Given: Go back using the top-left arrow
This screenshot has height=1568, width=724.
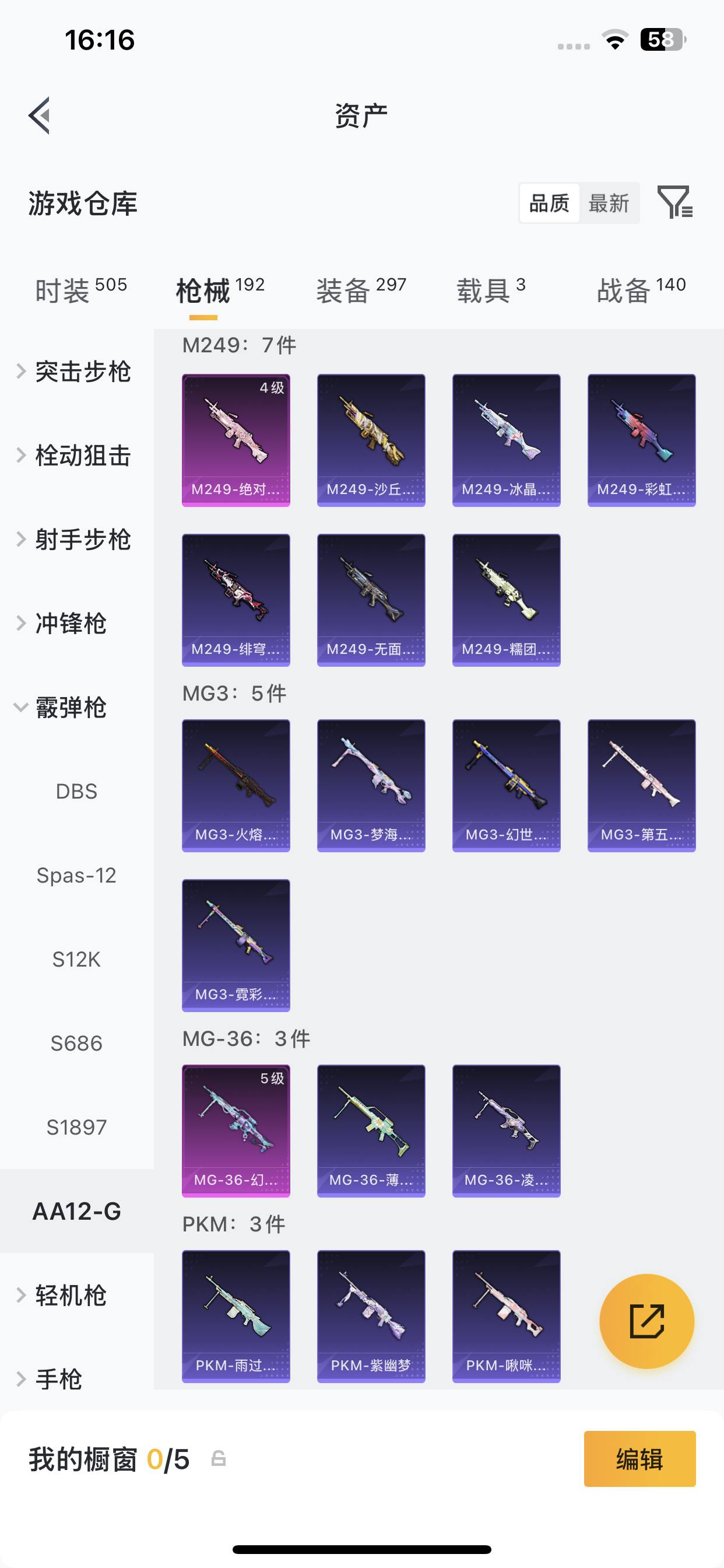Looking at the screenshot, I should click(40, 115).
